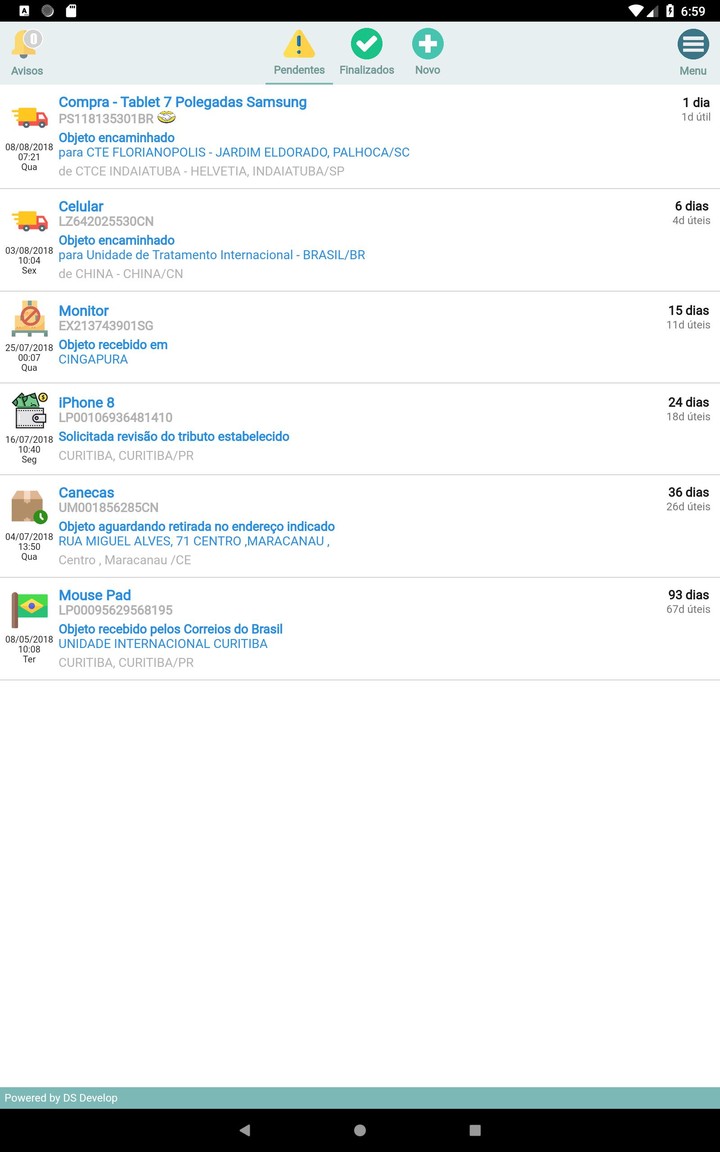
Task: Click the green plus Novo icon
Action: (x=428, y=44)
